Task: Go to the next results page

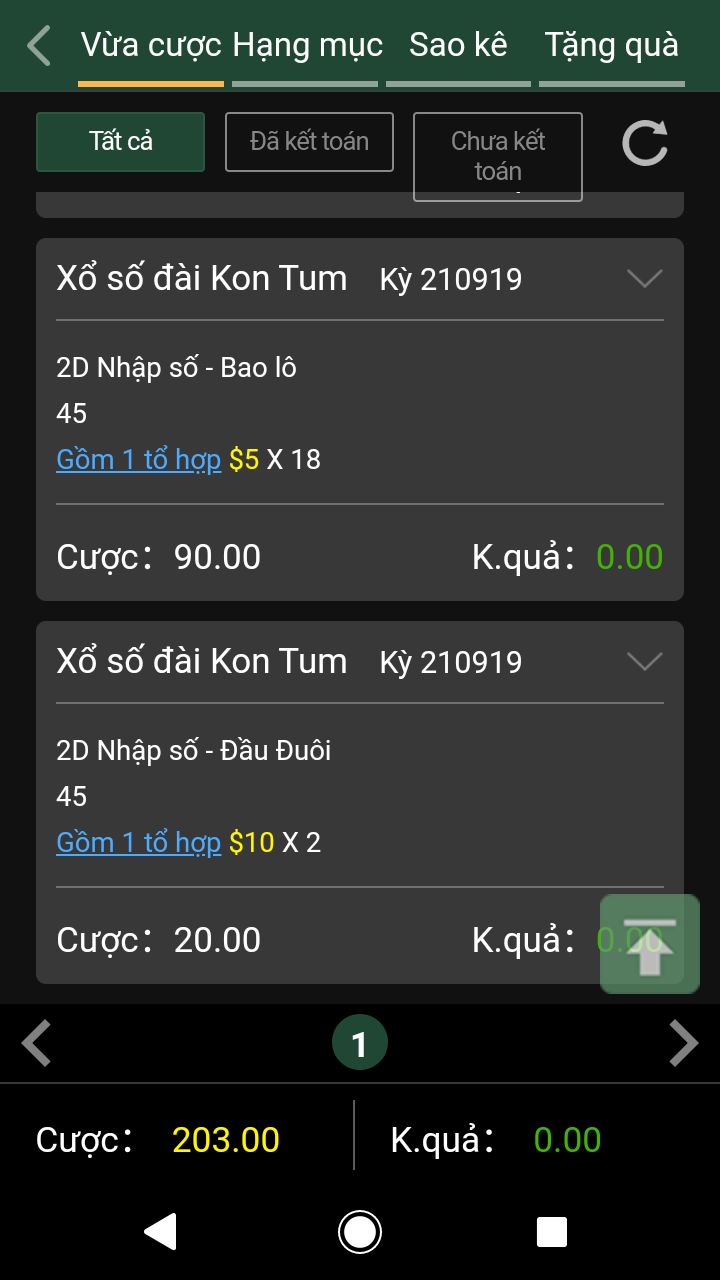Action: [x=683, y=1044]
